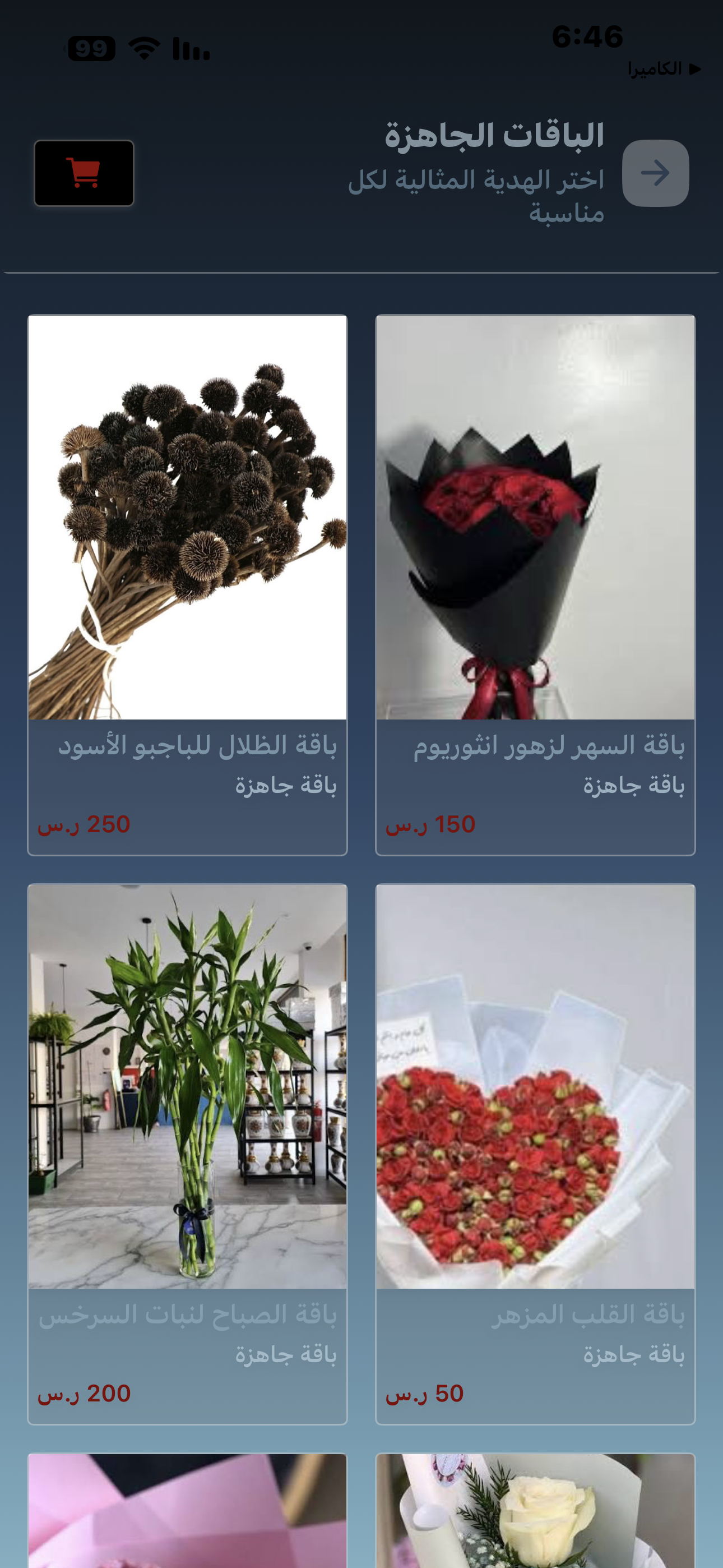This screenshot has height=1568, width=723.
Task: Tap the red cart symbol inside the black button
Action: click(x=84, y=173)
